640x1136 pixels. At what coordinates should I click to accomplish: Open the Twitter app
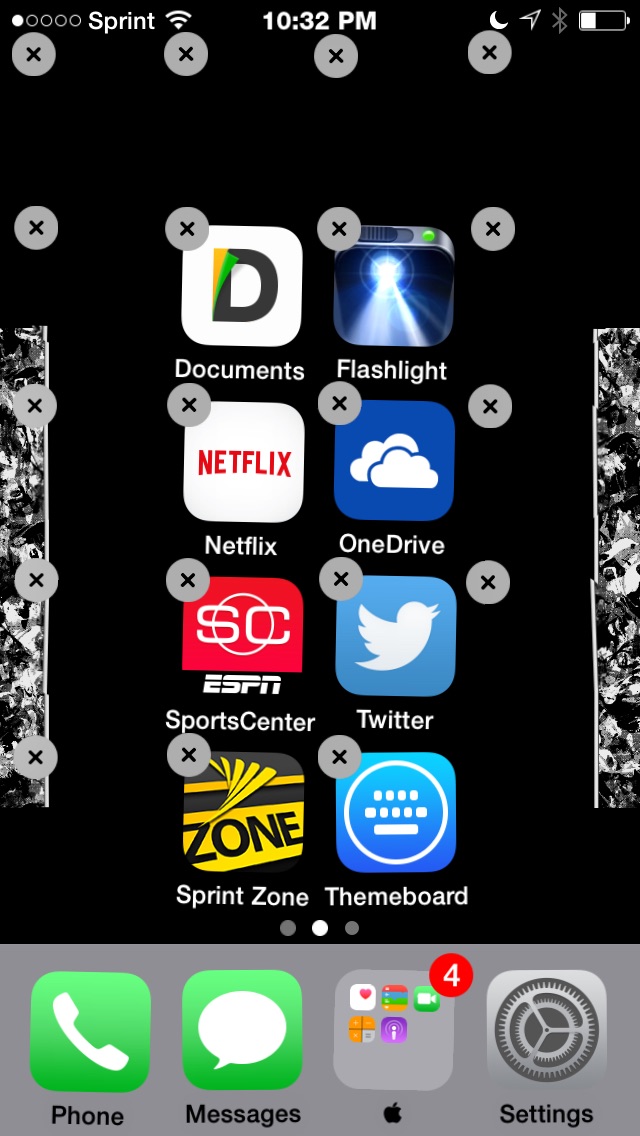click(395, 636)
